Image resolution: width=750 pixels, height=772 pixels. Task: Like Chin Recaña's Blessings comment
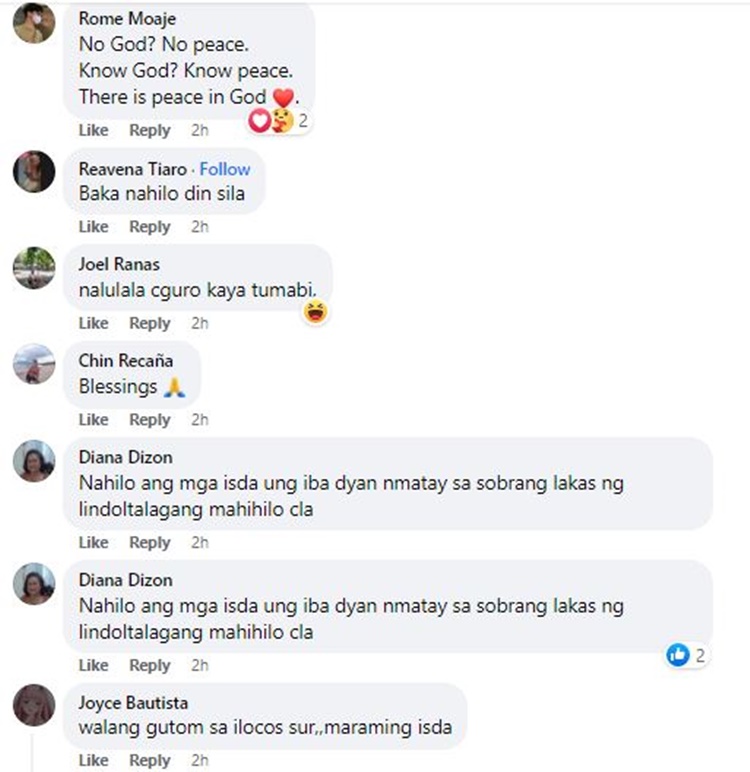93,419
